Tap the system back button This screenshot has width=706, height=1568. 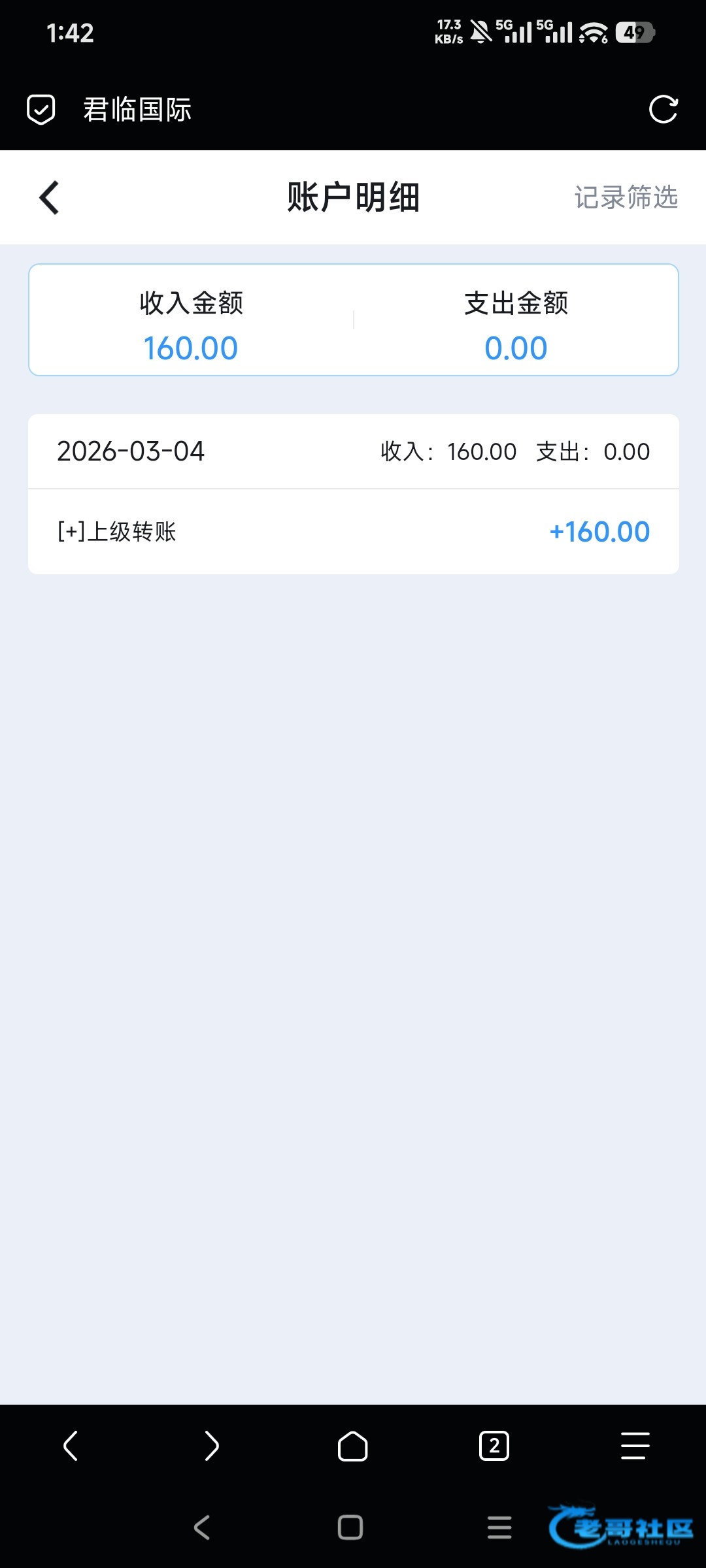click(202, 1527)
